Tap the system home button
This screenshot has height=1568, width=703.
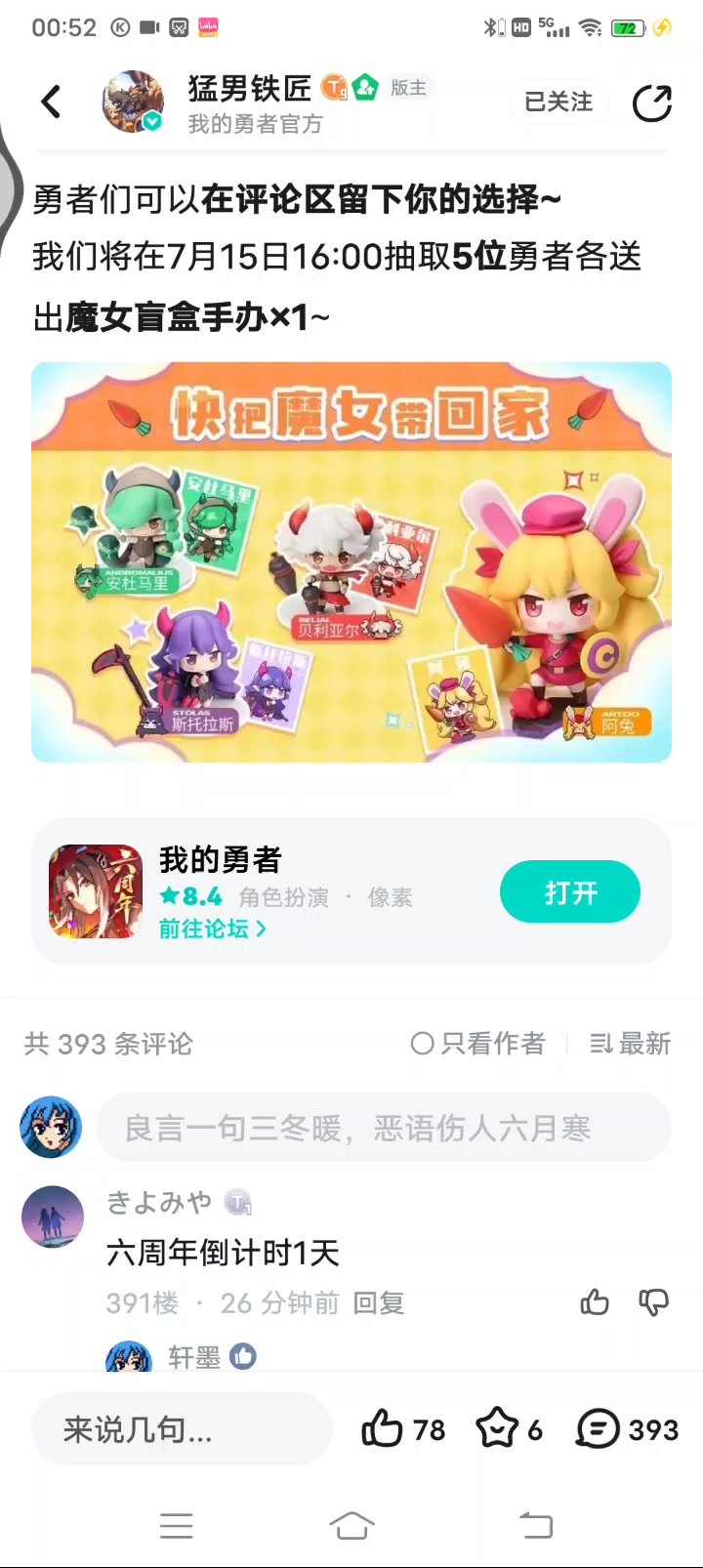click(351, 1525)
